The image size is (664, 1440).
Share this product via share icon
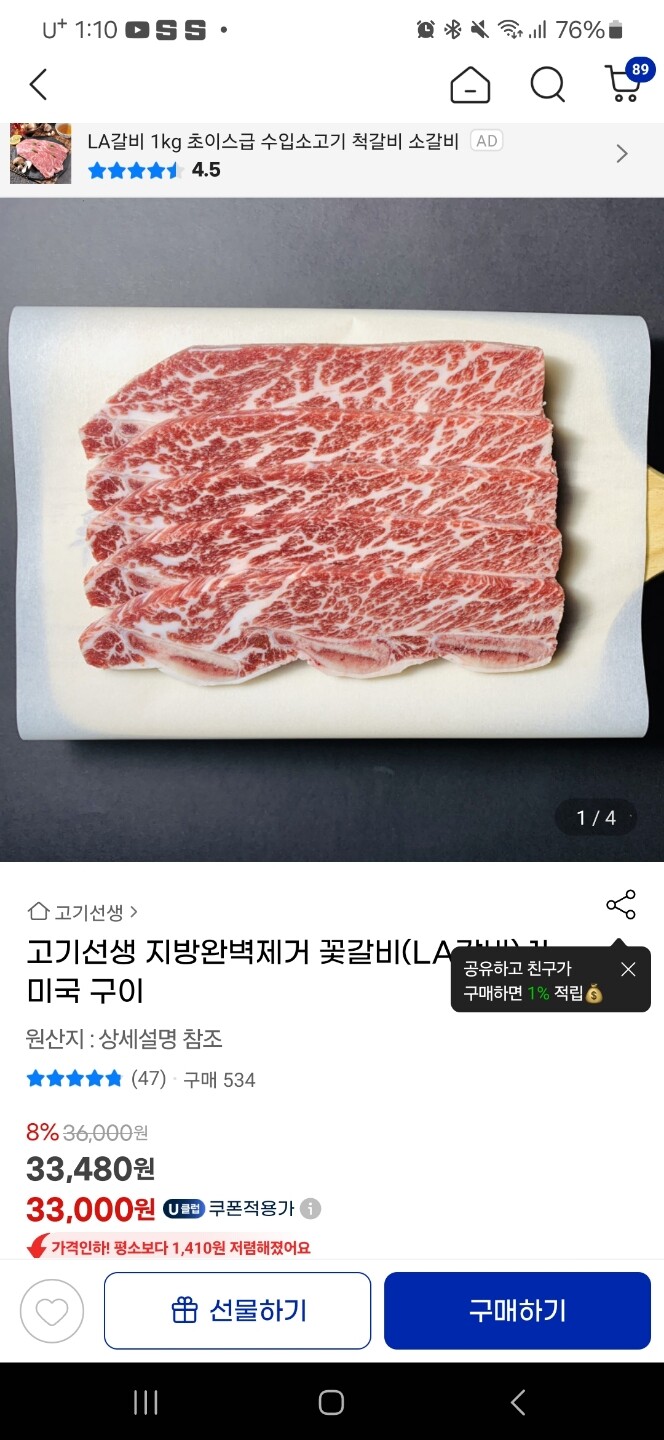pos(621,905)
